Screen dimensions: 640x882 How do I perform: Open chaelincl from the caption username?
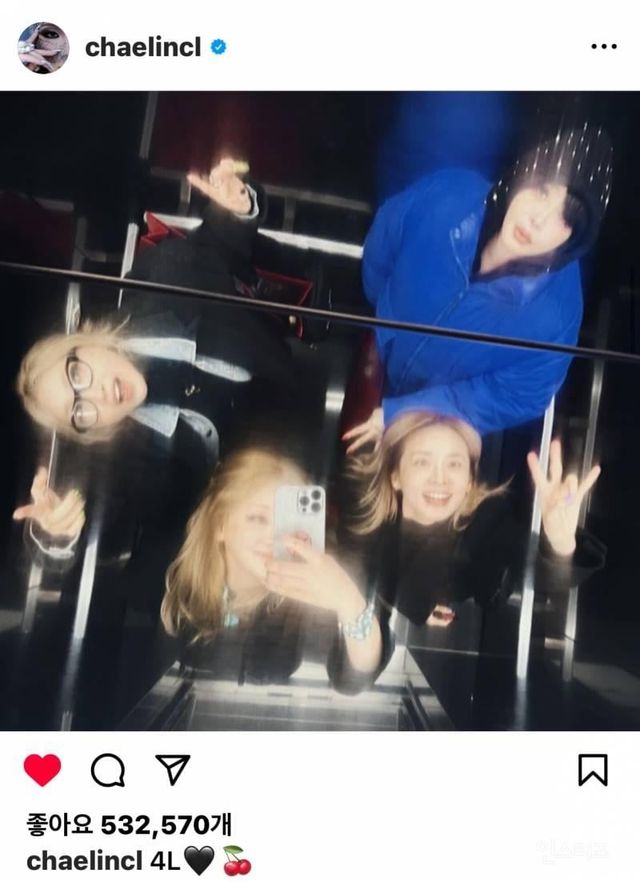click(87, 859)
